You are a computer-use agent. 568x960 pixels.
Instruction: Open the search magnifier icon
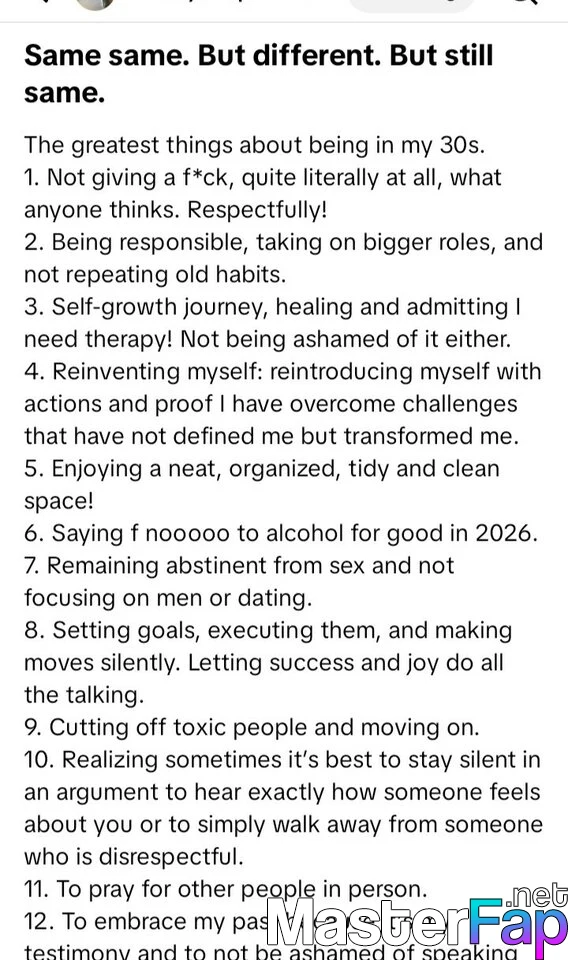point(526,2)
